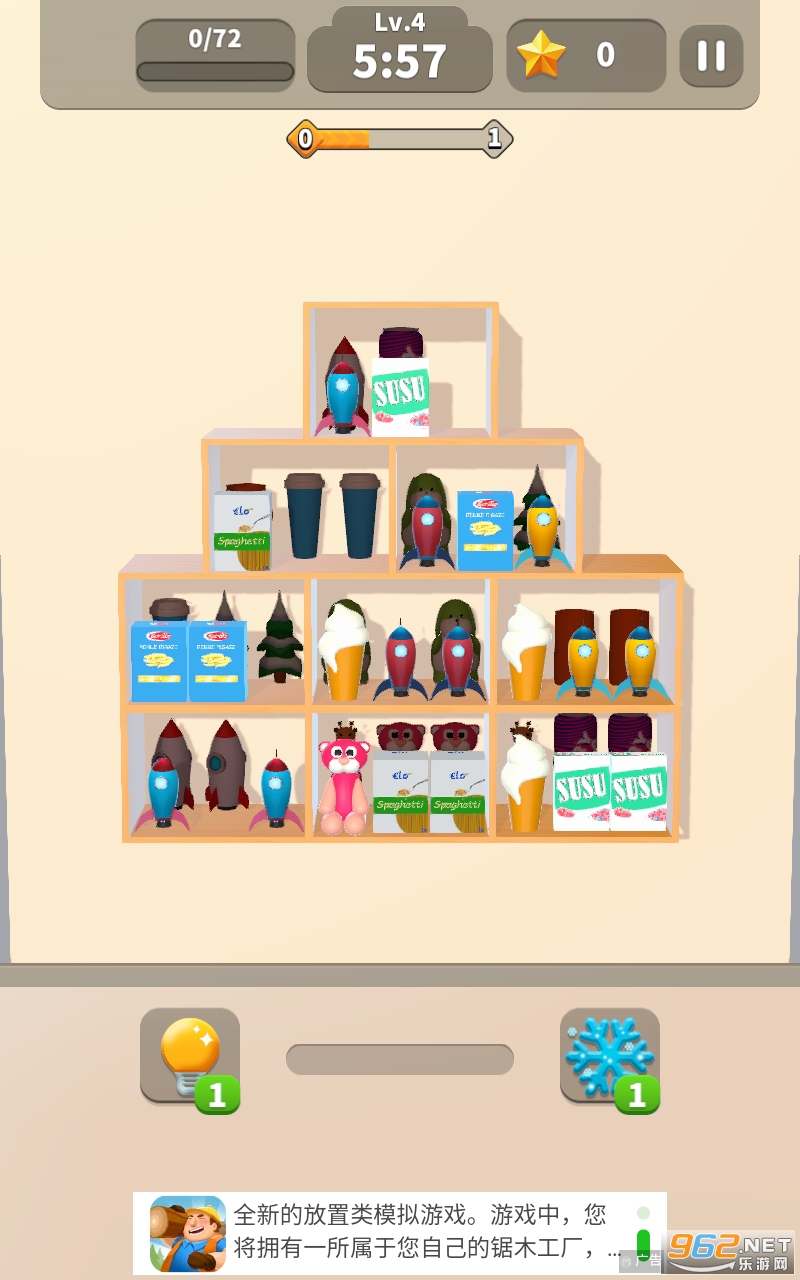The width and height of the screenshot is (800, 1280).
Task: Activate the snowflake freeze booster
Action: tap(609, 1057)
